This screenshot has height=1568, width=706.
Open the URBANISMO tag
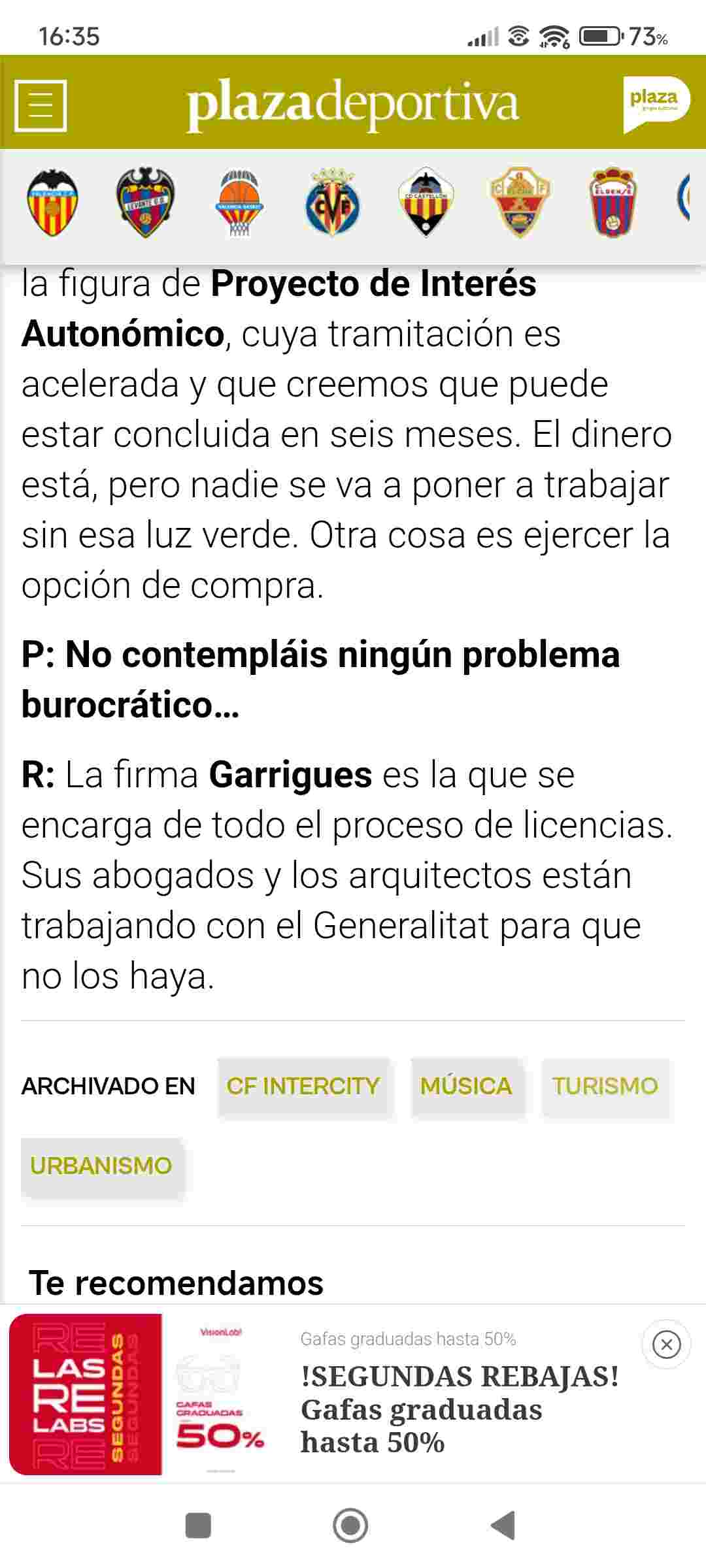click(101, 1166)
